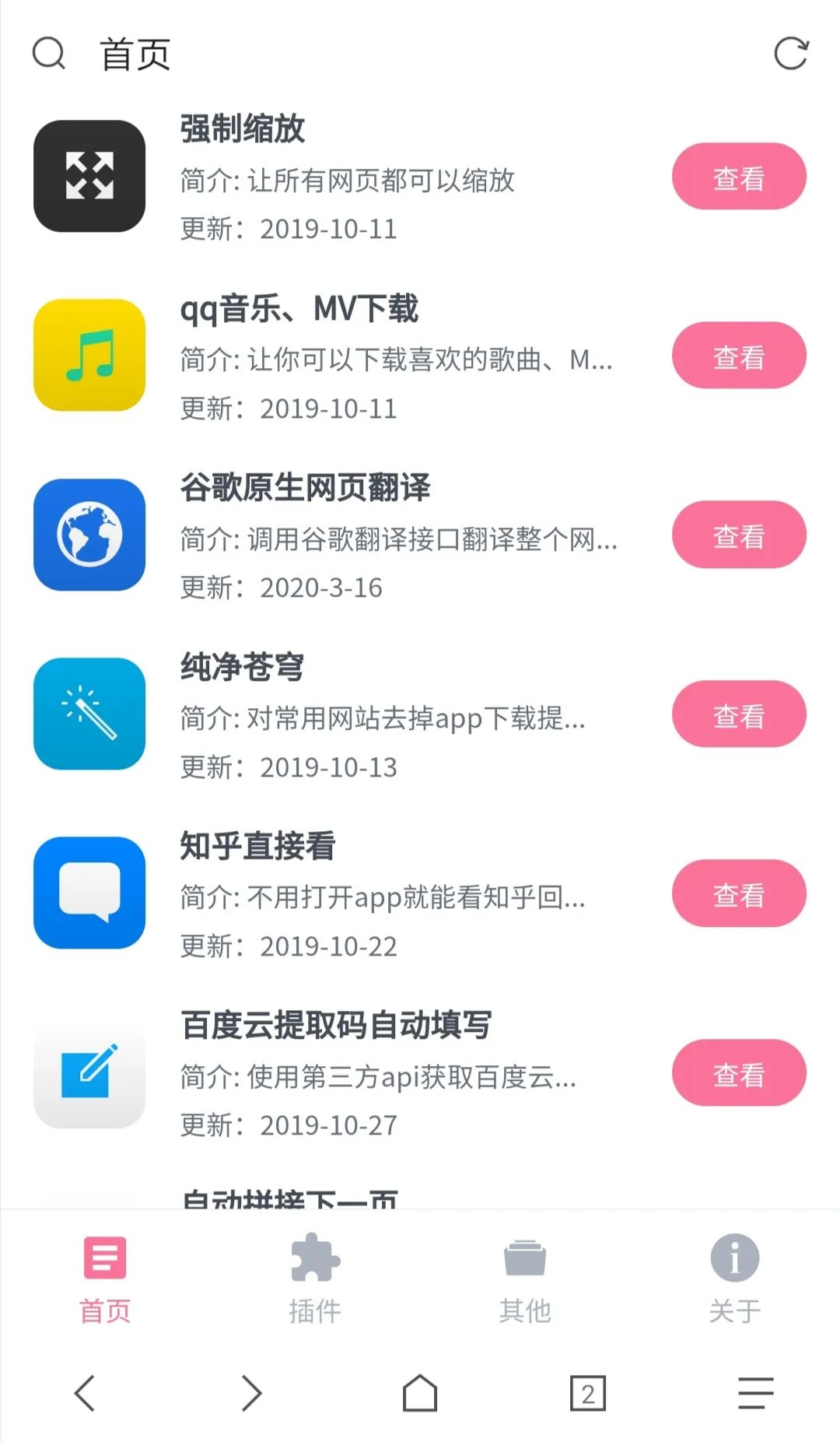The image size is (840, 1442).
Task: Tap the refresh icon in the top bar
Action: point(791,54)
